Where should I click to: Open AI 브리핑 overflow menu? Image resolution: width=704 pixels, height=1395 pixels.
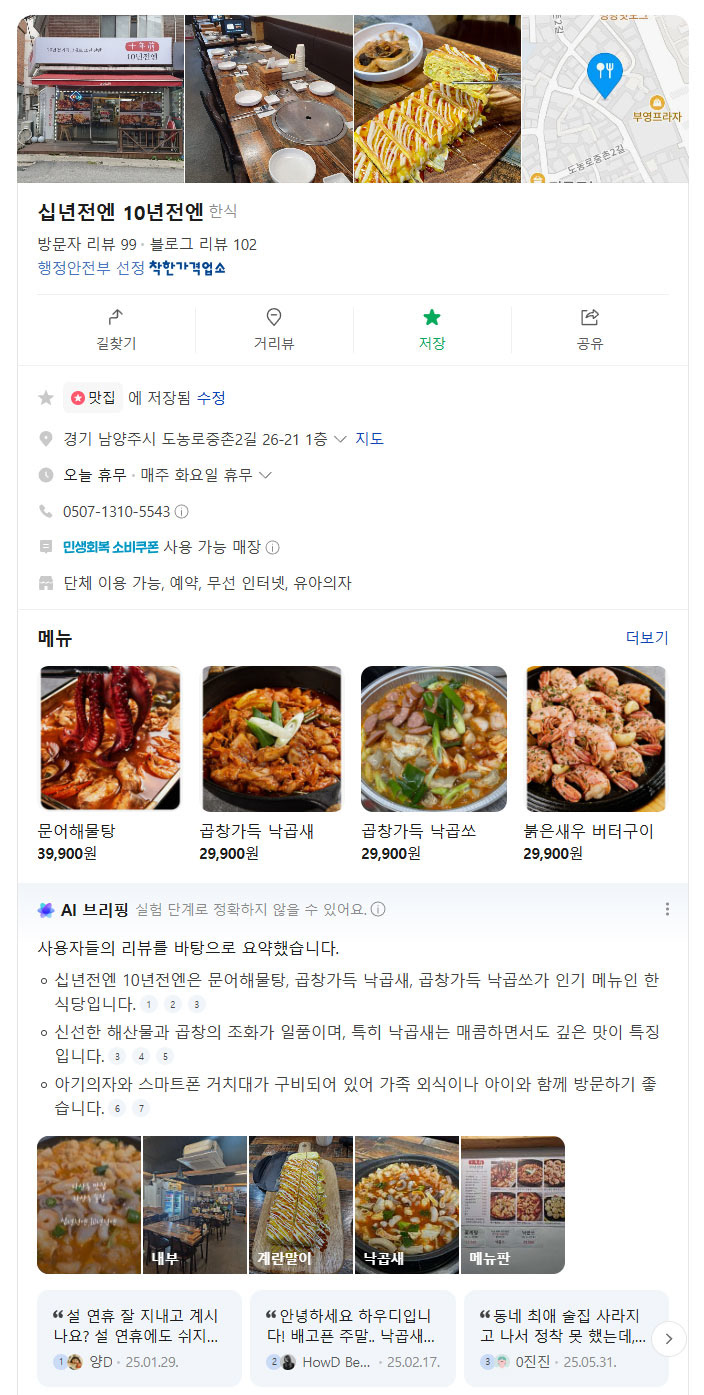tap(667, 909)
